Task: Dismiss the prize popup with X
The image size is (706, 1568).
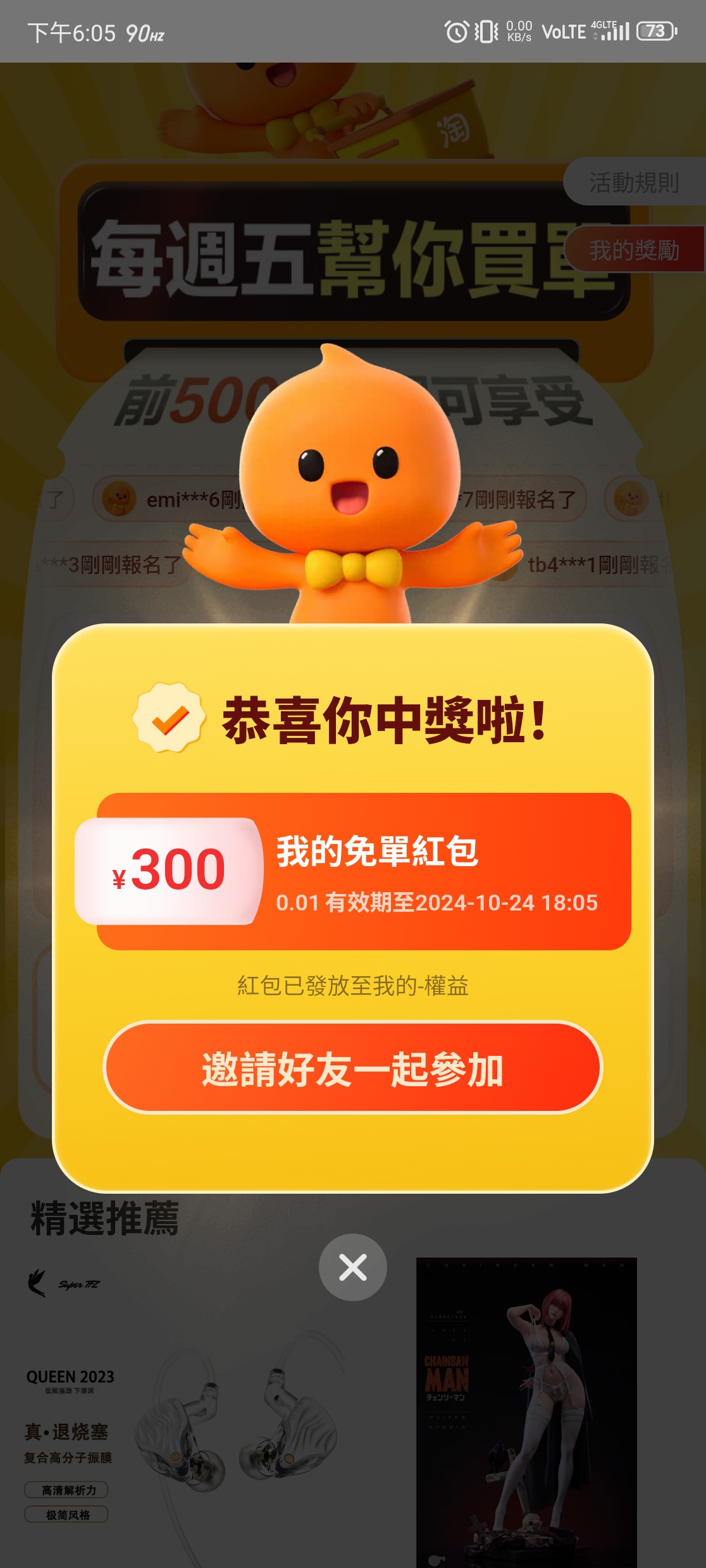Action: [x=352, y=1267]
